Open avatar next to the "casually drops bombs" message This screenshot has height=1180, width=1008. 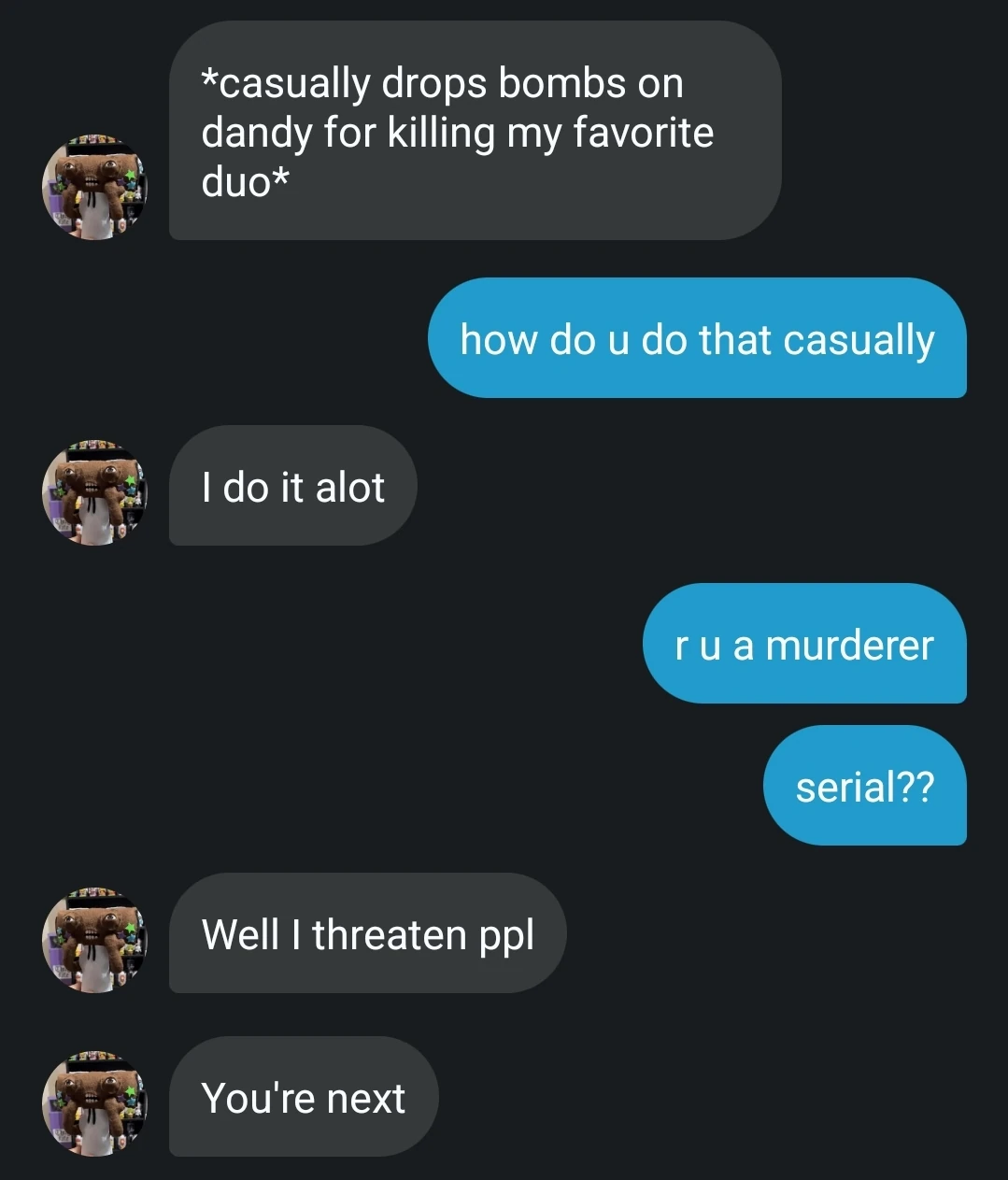pos(95,187)
